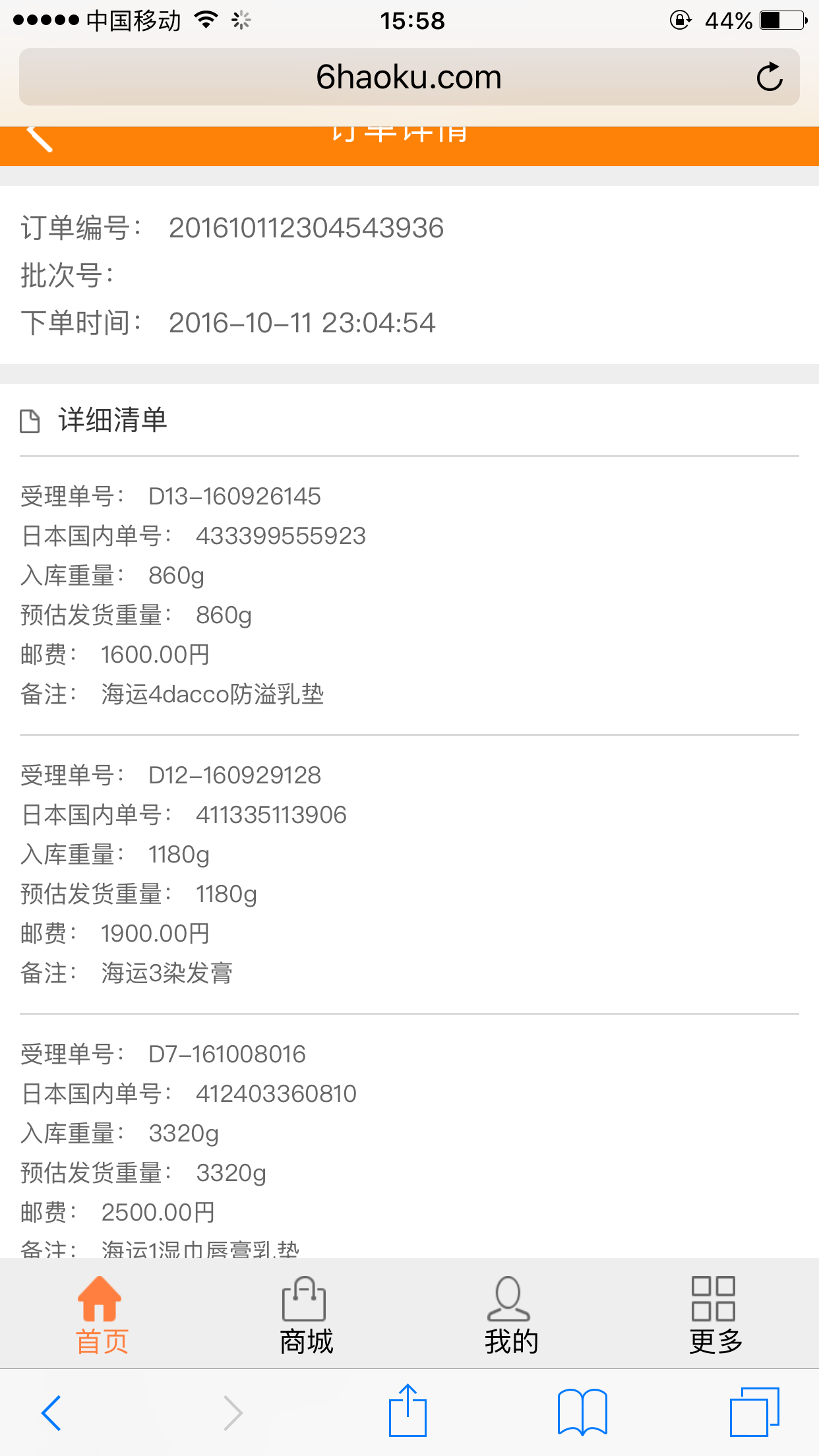Navigate back with Safari's back button
Viewport: 819px width, 1456px height.
point(51,1412)
